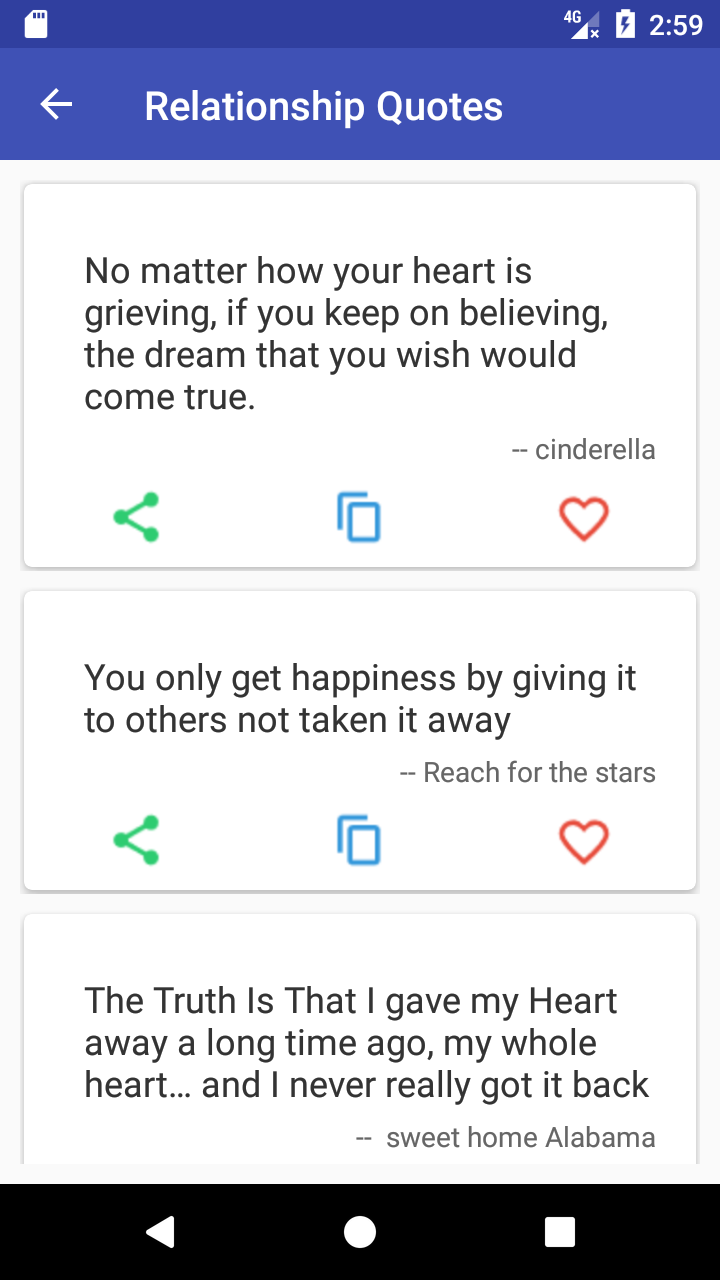Screen dimensions: 720x1280
Task: Tap the system home button
Action: (x=360, y=1232)
